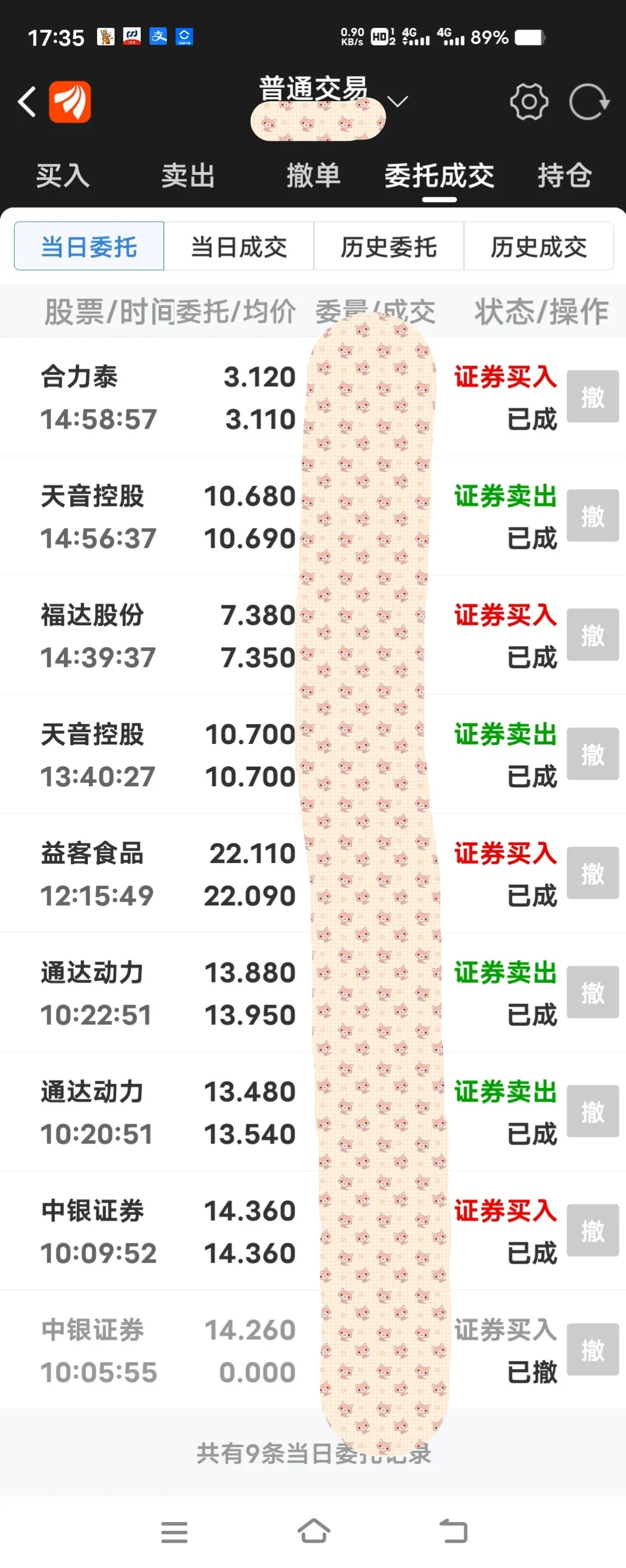Select the 当日委托 segment
This screenshot has width=626, height=1568.
(x=89, y=247)
